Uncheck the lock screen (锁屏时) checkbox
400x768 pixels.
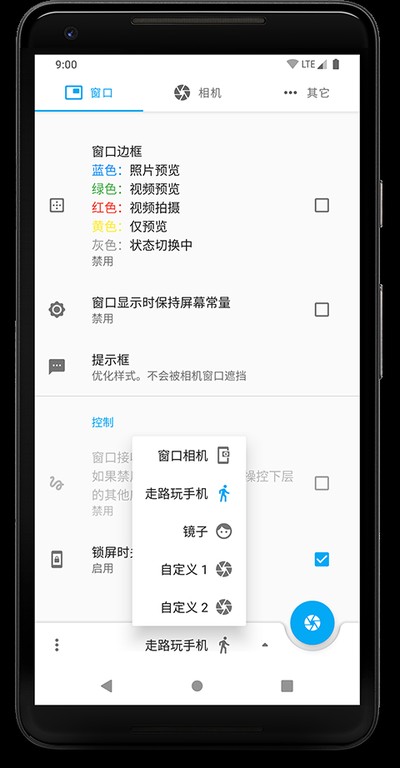tap(322, 559)
